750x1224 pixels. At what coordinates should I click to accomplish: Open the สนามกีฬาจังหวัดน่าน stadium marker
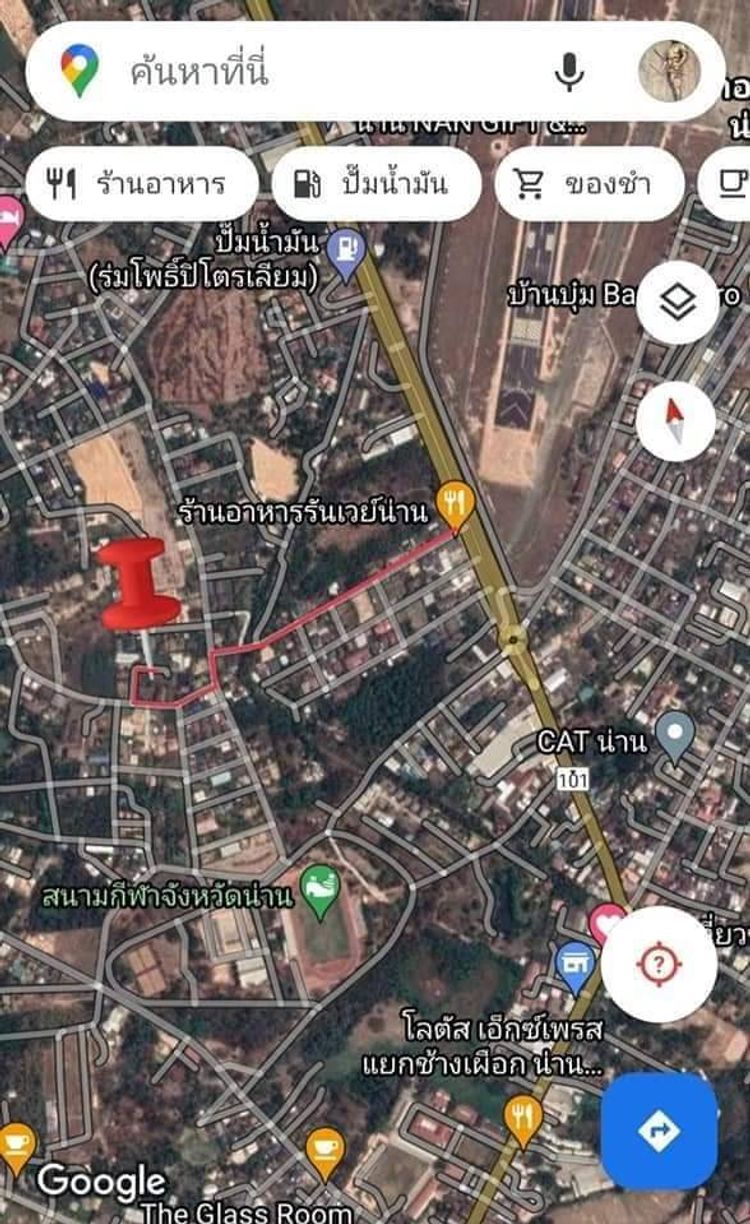click(x=321, y=893)
